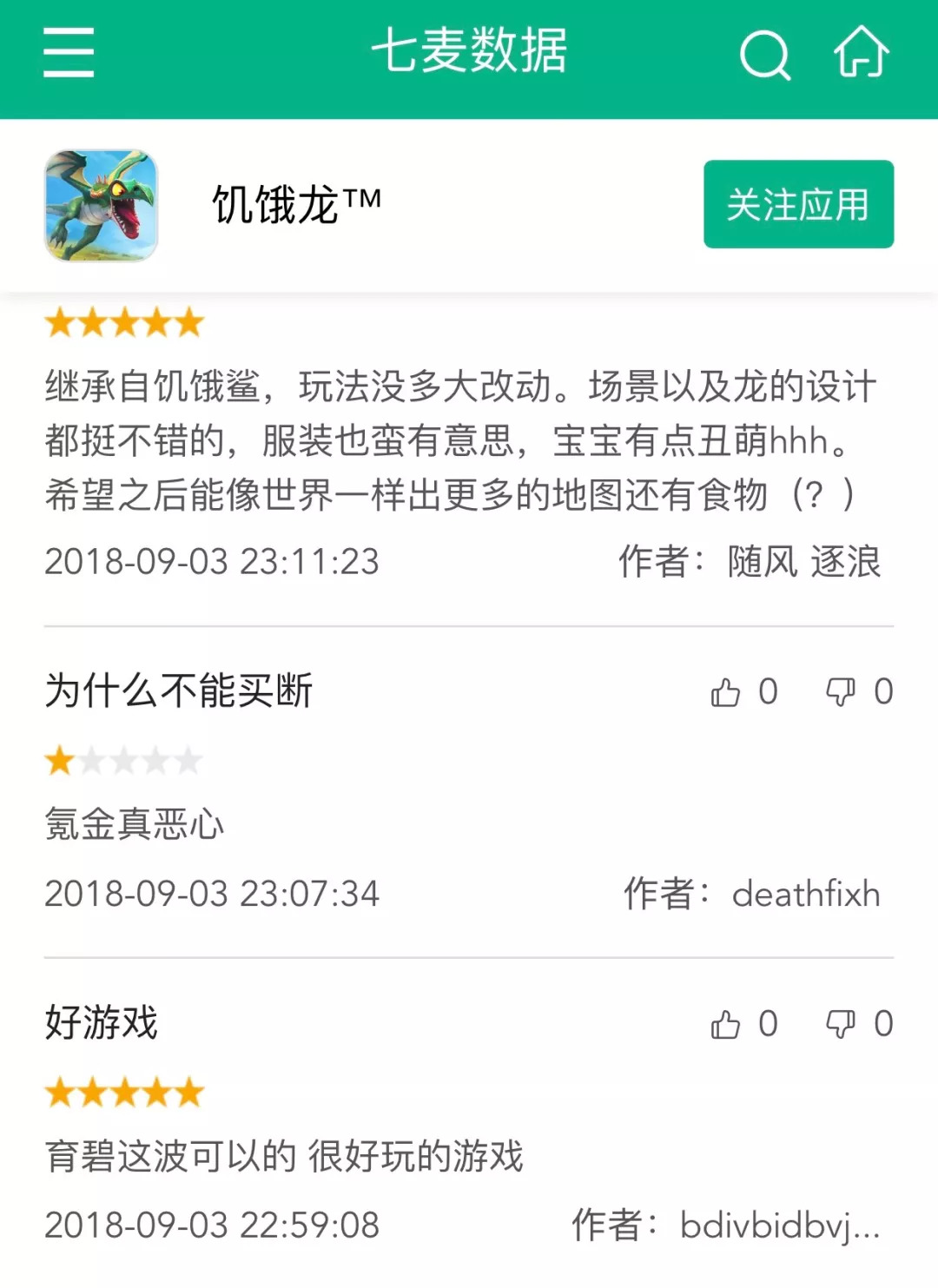Like the review 好游戏

(x=726, y=1024)
